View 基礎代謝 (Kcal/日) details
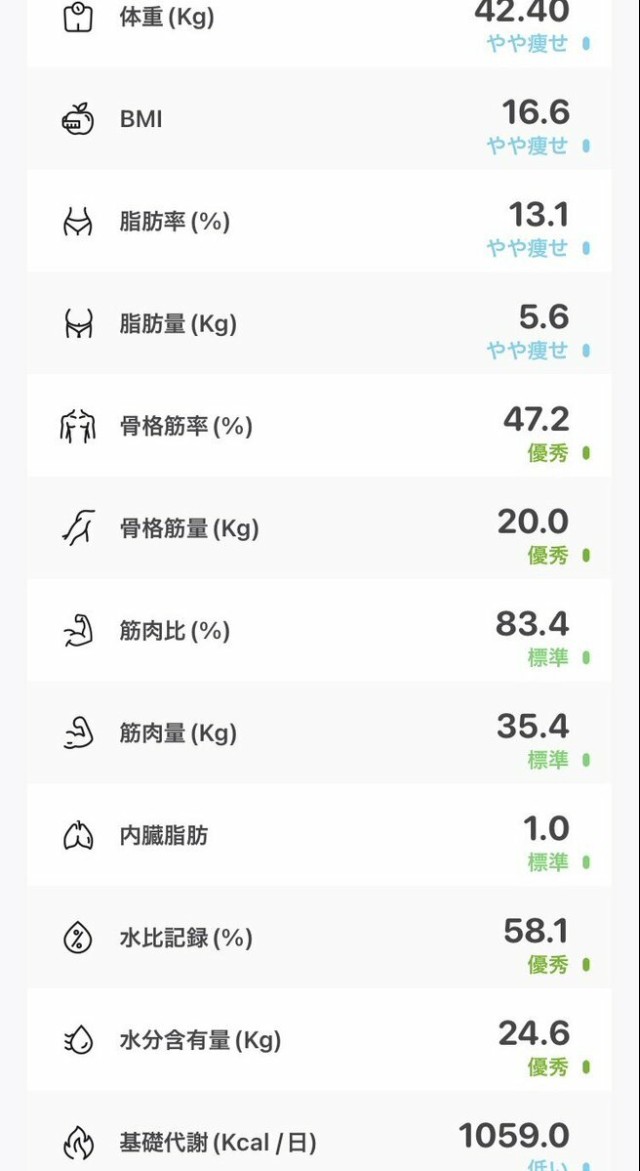The image size is (640, 1171). click(x=319, y=1140)
